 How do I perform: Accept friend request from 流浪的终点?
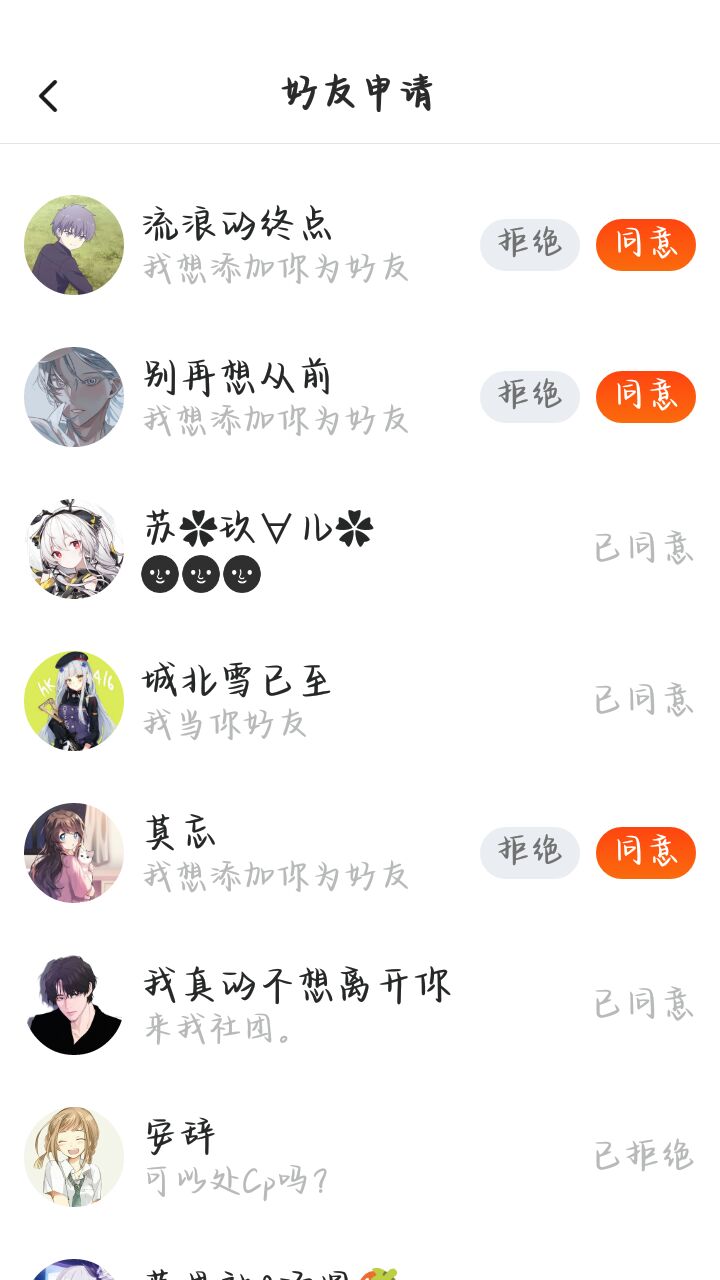point(646,245)
